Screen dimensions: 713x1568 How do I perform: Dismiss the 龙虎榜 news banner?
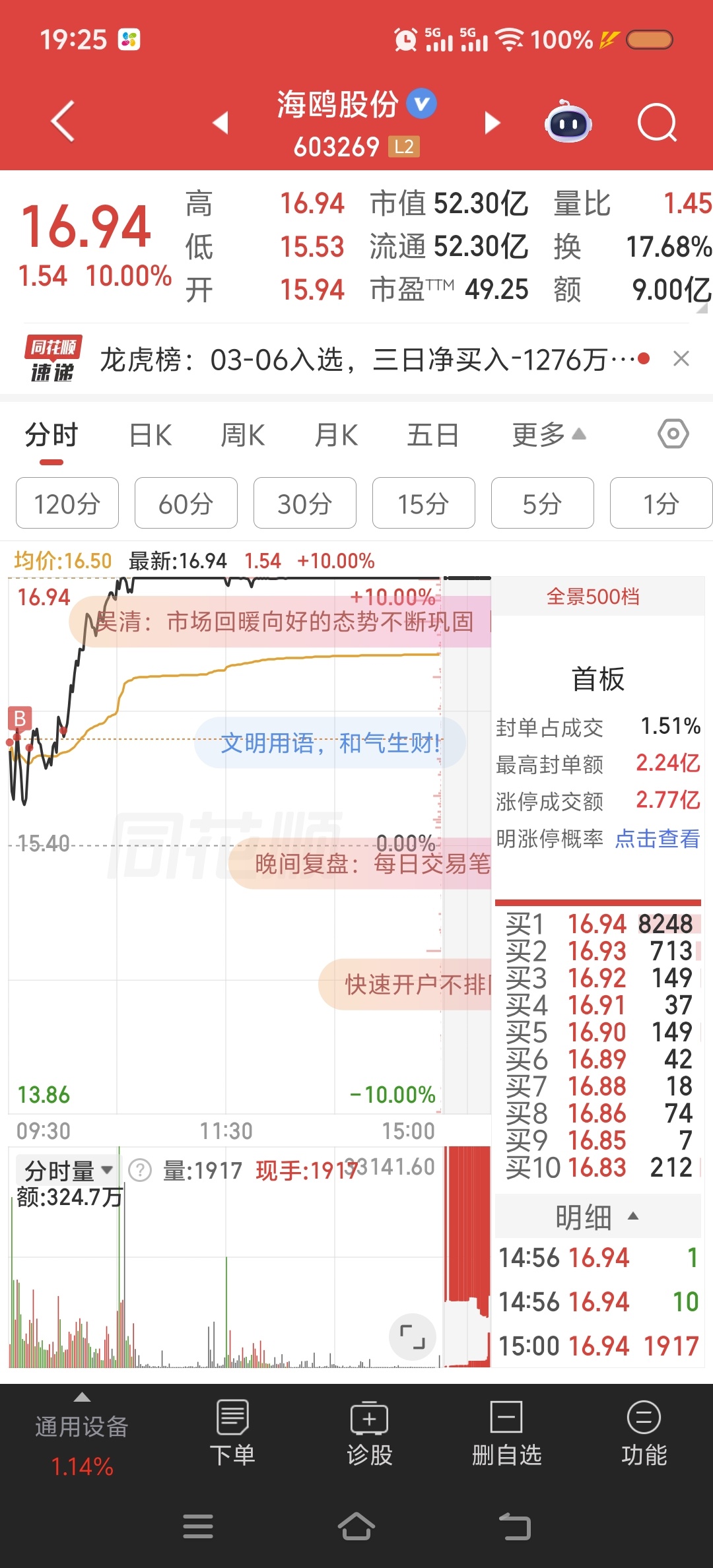click(x=681, y=359)
